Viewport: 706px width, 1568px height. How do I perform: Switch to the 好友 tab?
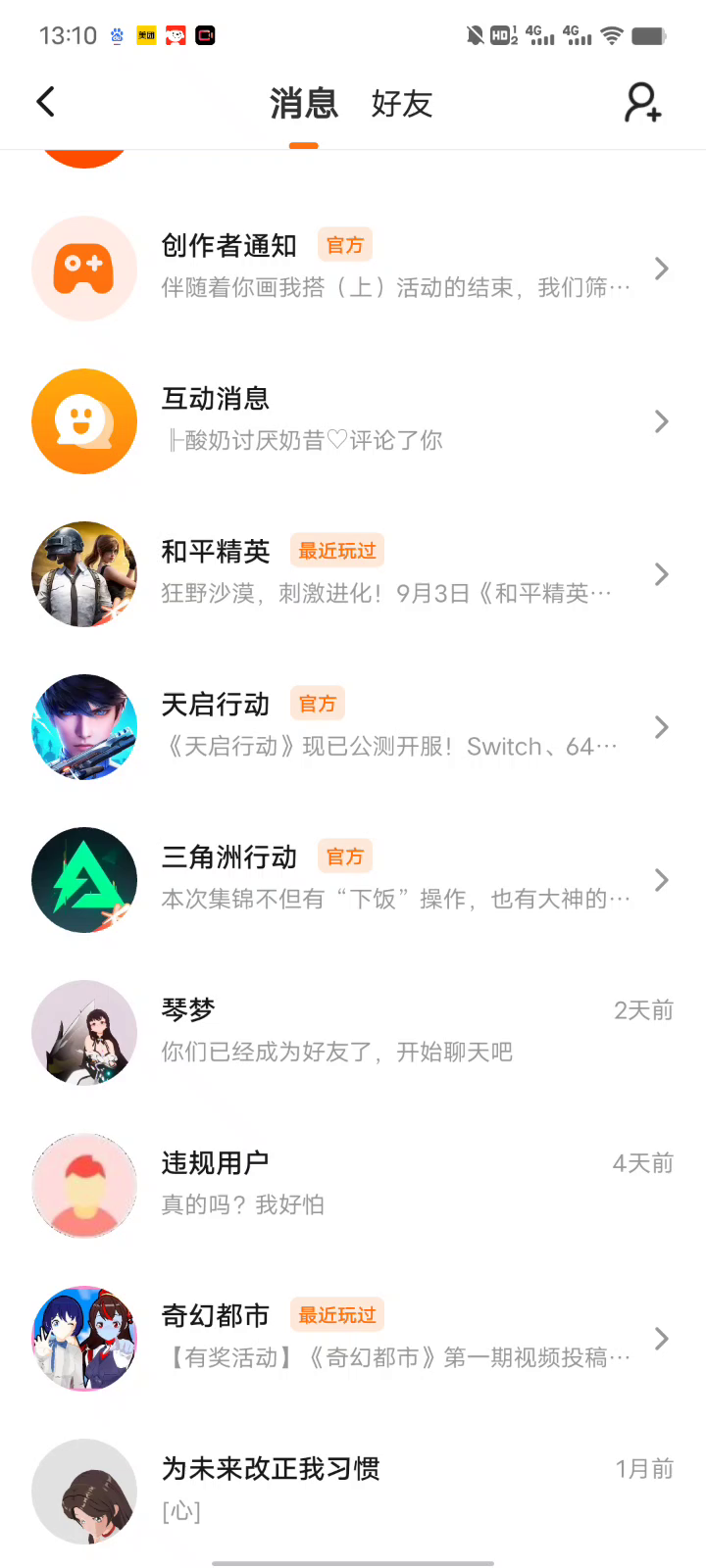401,103
